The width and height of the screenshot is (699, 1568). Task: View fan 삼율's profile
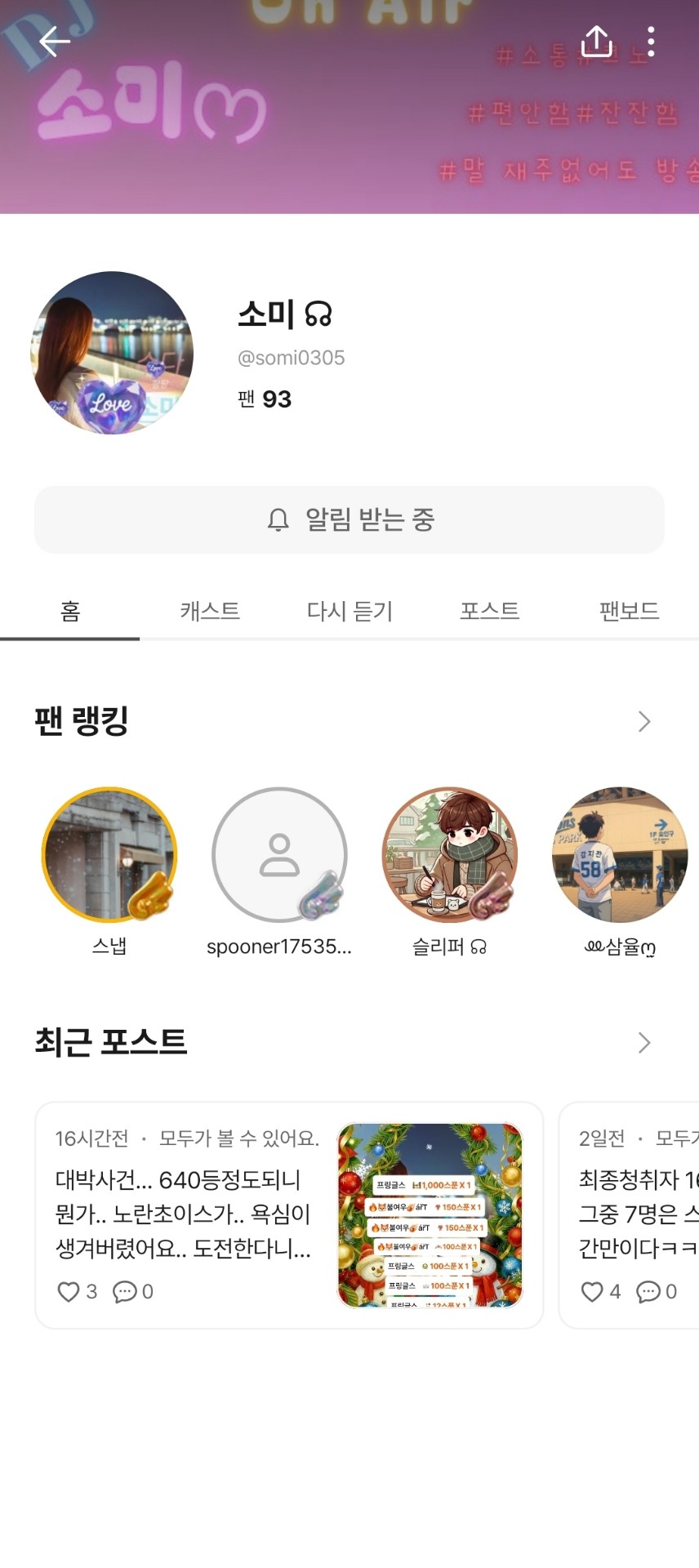click(x=620, y=855)
